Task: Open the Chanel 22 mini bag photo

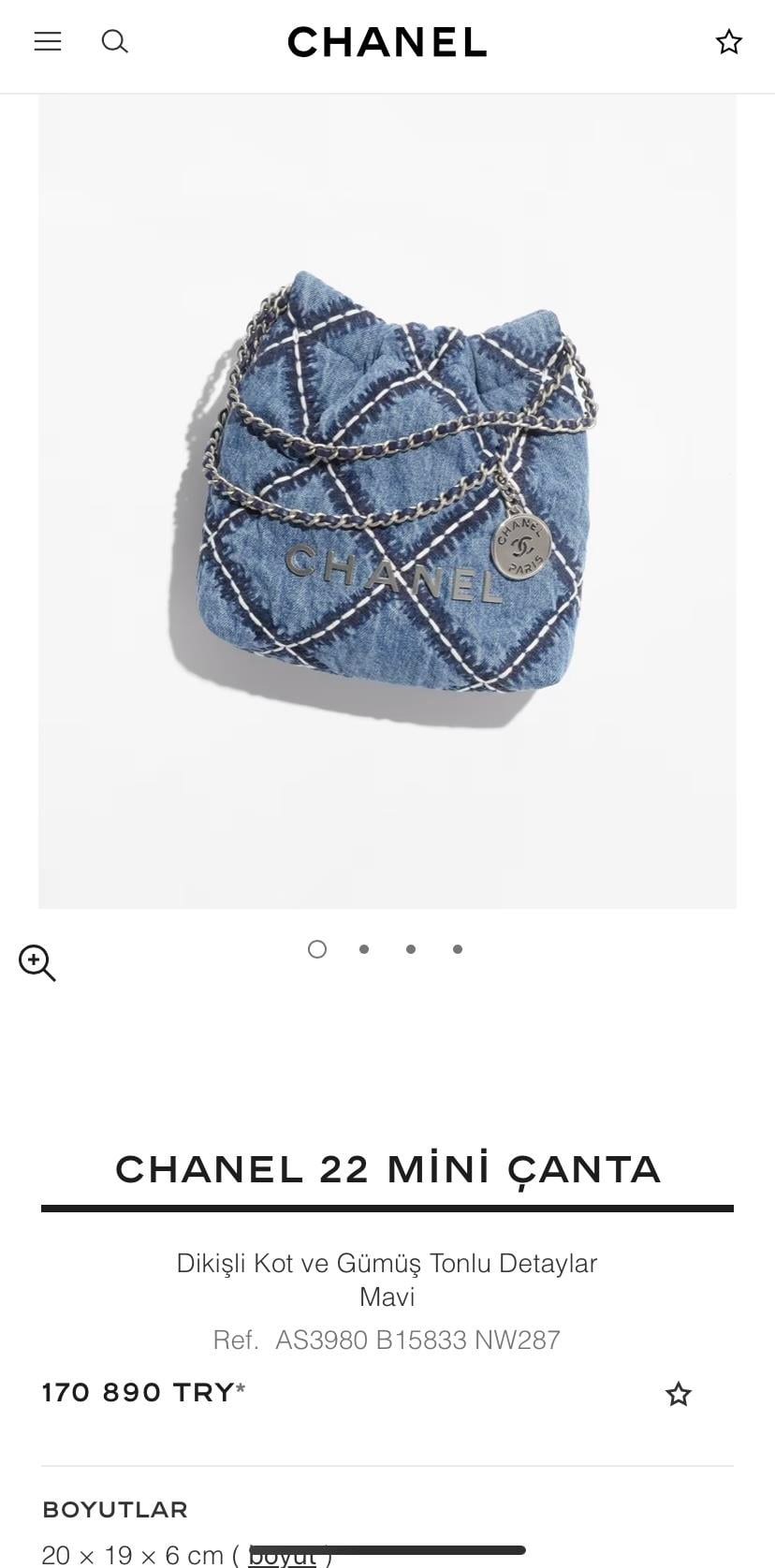Action: point(387,501)
